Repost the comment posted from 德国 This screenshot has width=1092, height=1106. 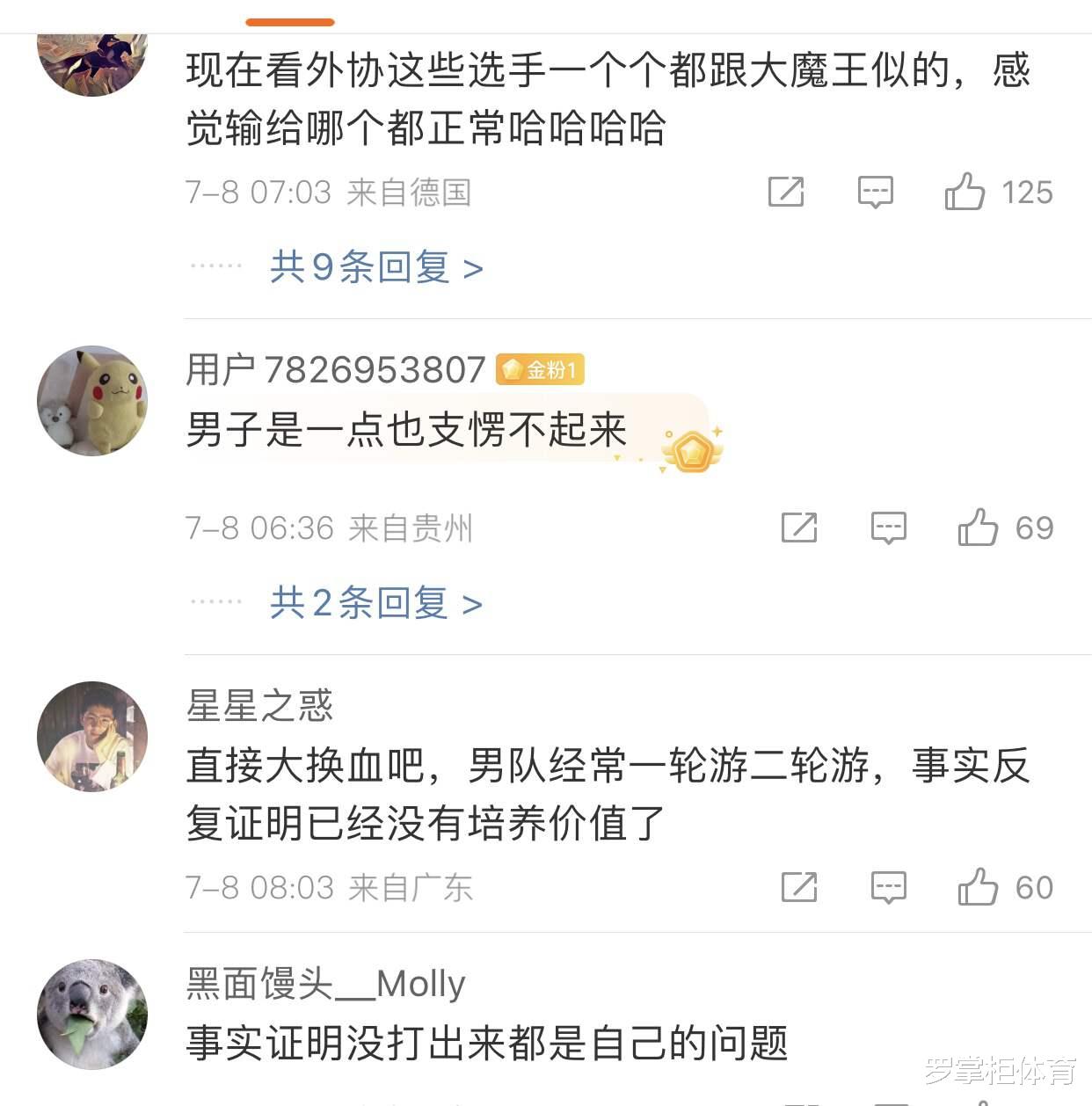pyautogui.click(x=785, y=192)
